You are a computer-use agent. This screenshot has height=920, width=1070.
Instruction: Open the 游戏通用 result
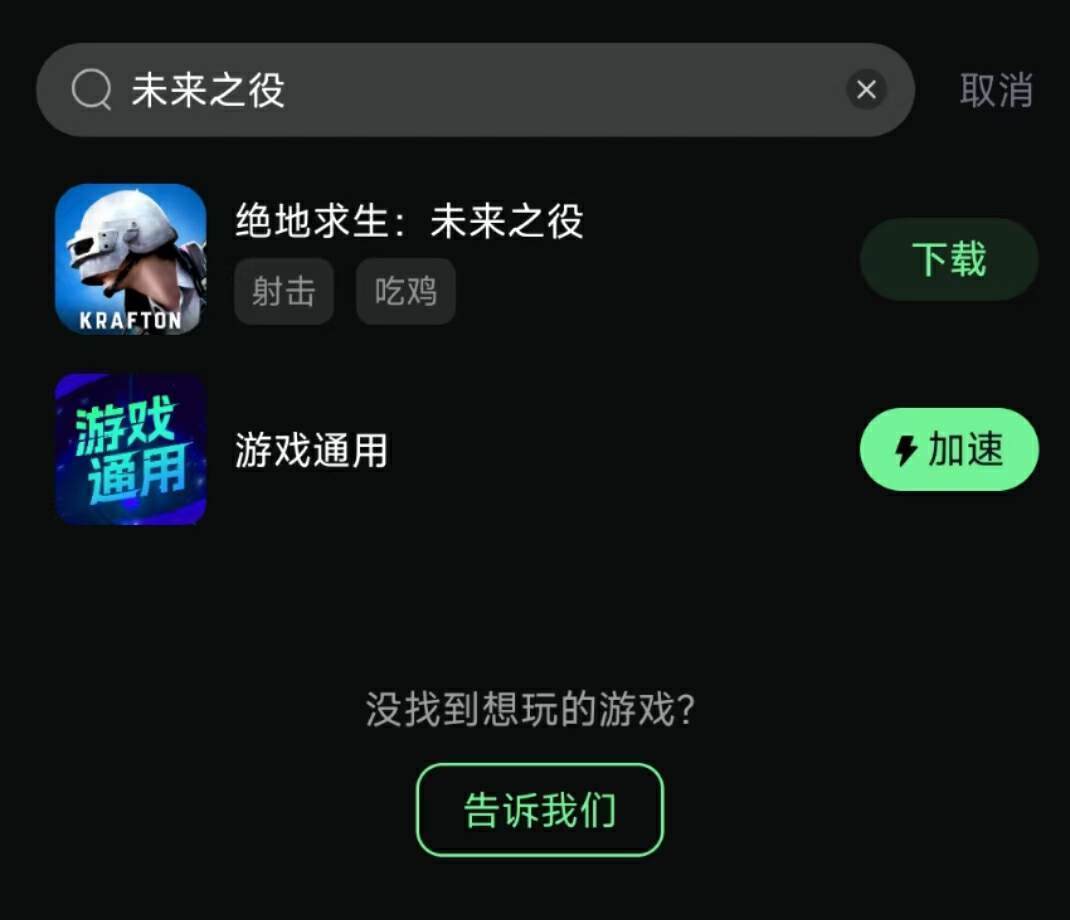[x=311, y=451]
